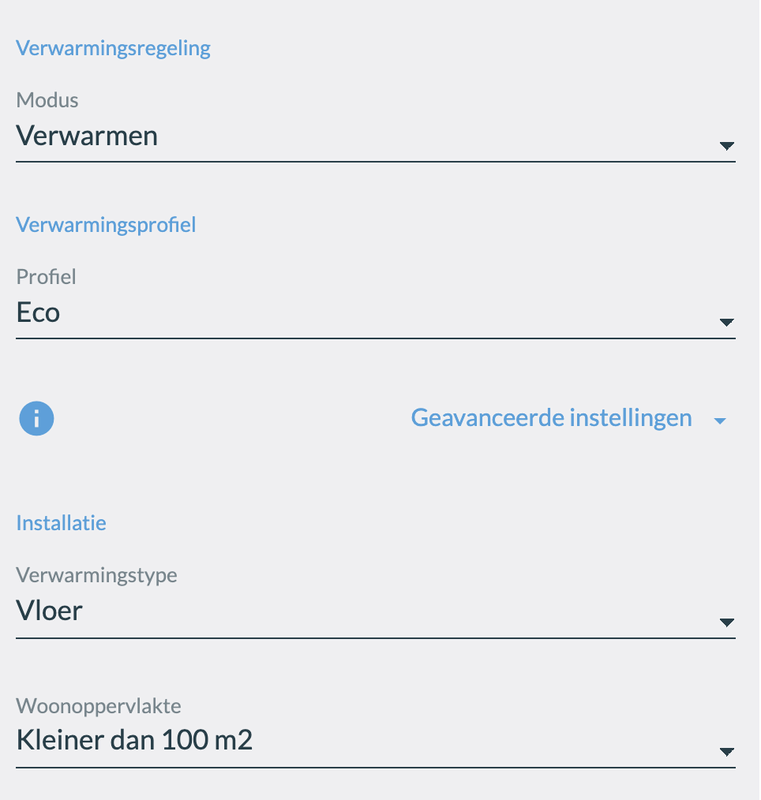Expand Geavanceerde instellingen
Viewport: 761px width, 800px height.
567,419
